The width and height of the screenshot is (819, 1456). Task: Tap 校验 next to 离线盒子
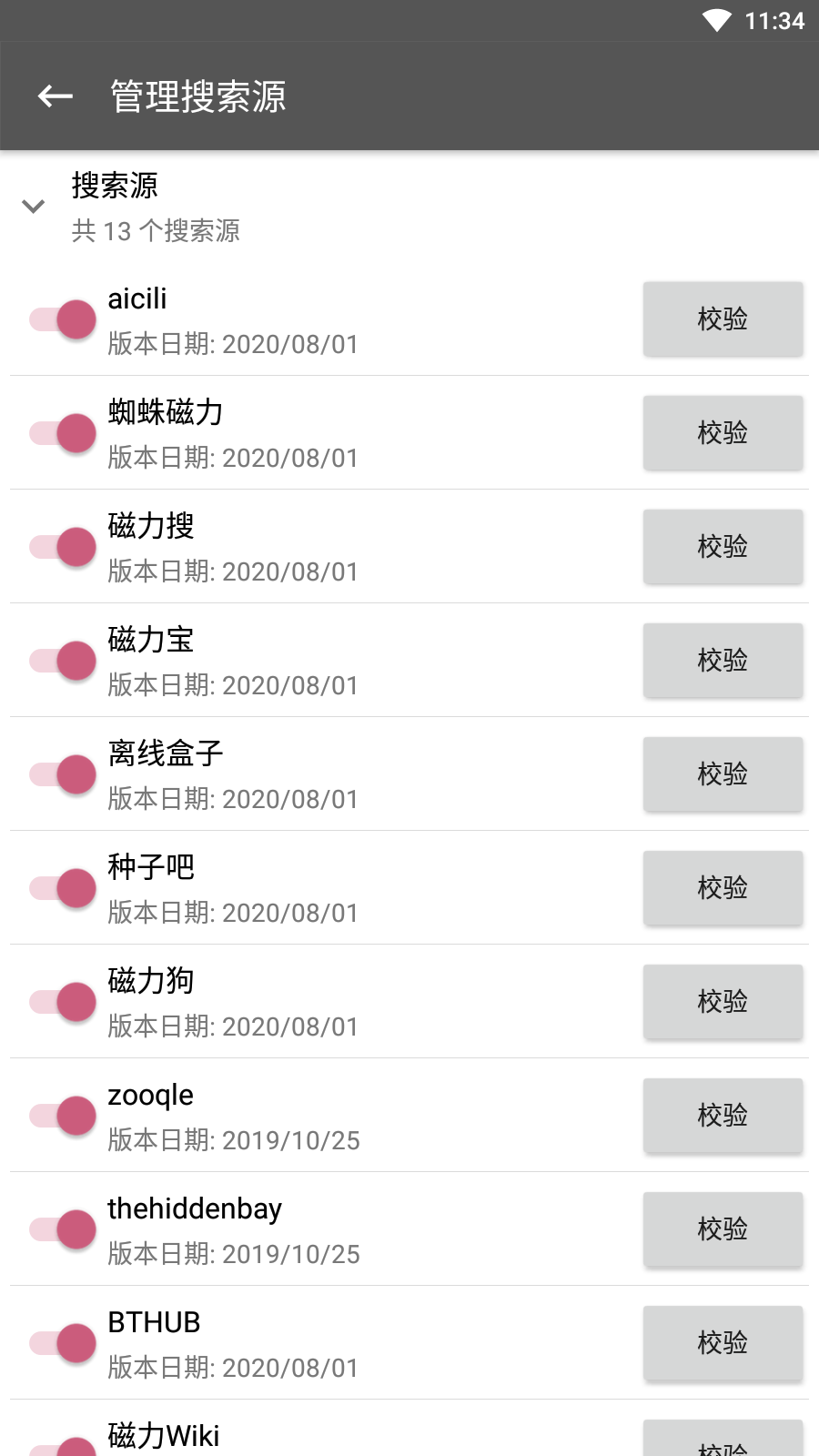click(723, 774)
